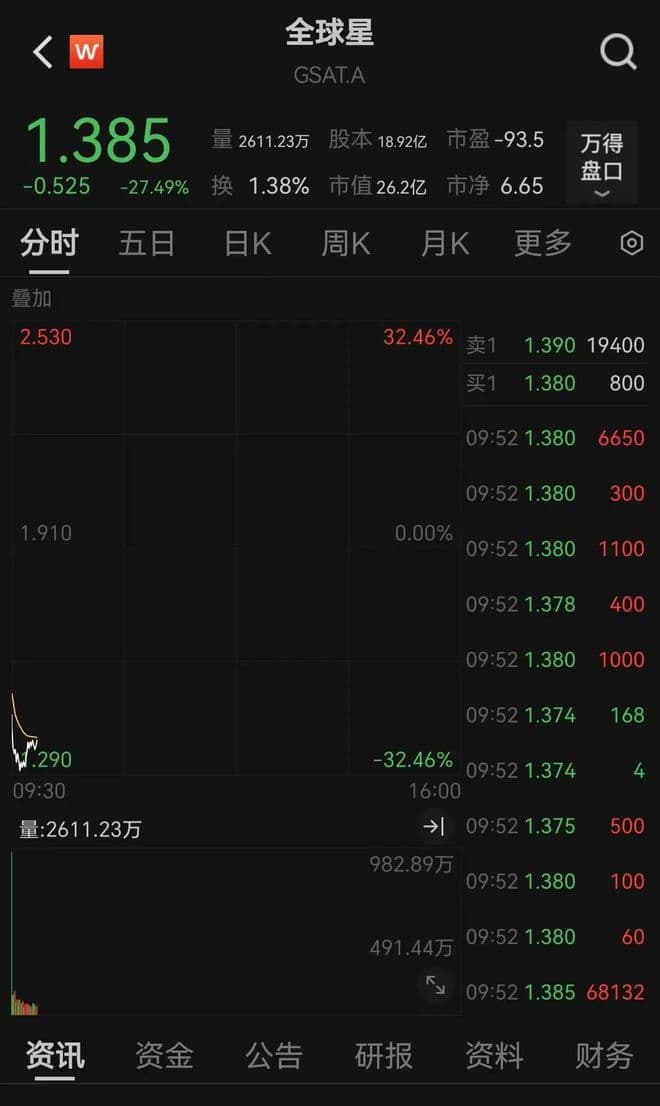
Task: Open the 资金 tab
Action: click(x=164, y=1055)
